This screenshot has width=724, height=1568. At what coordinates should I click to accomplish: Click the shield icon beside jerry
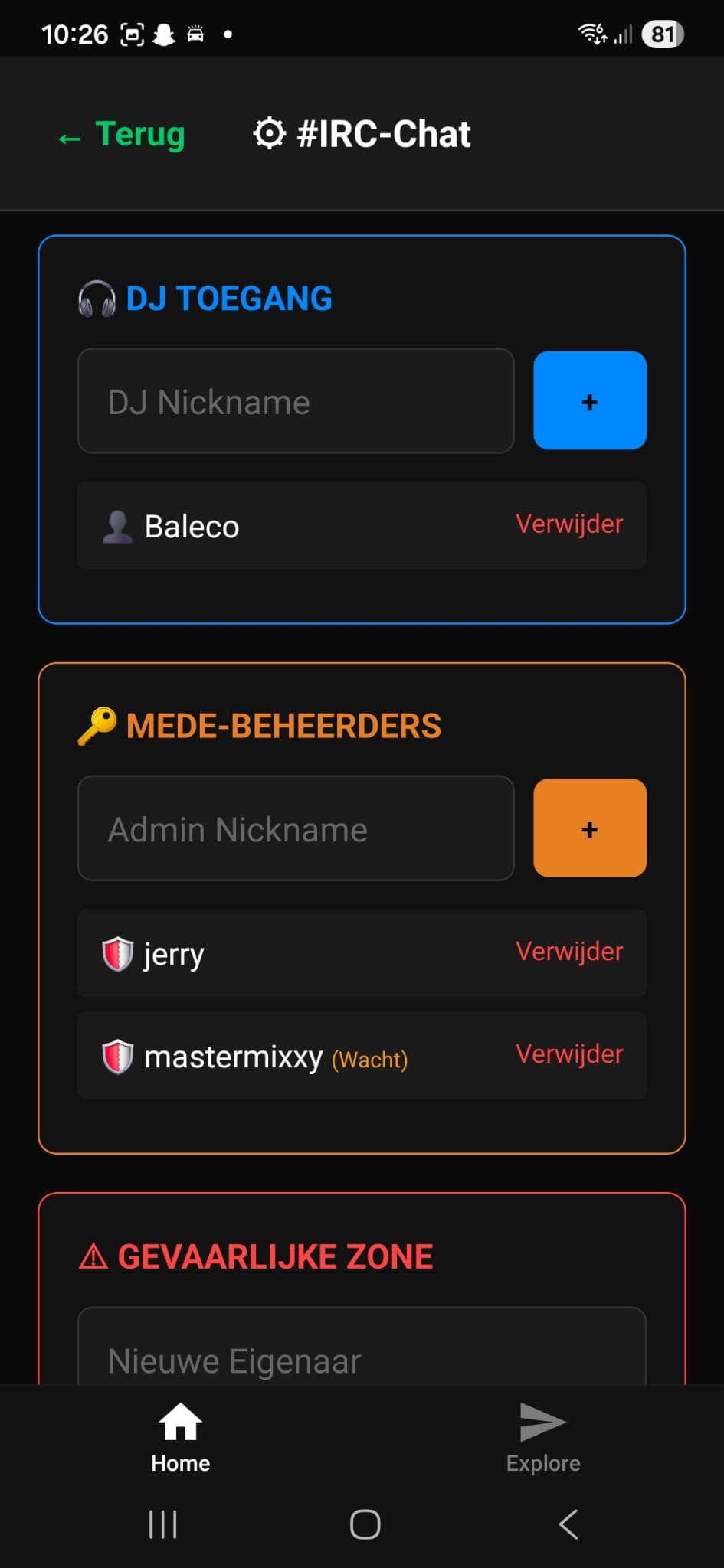point(117,953)
